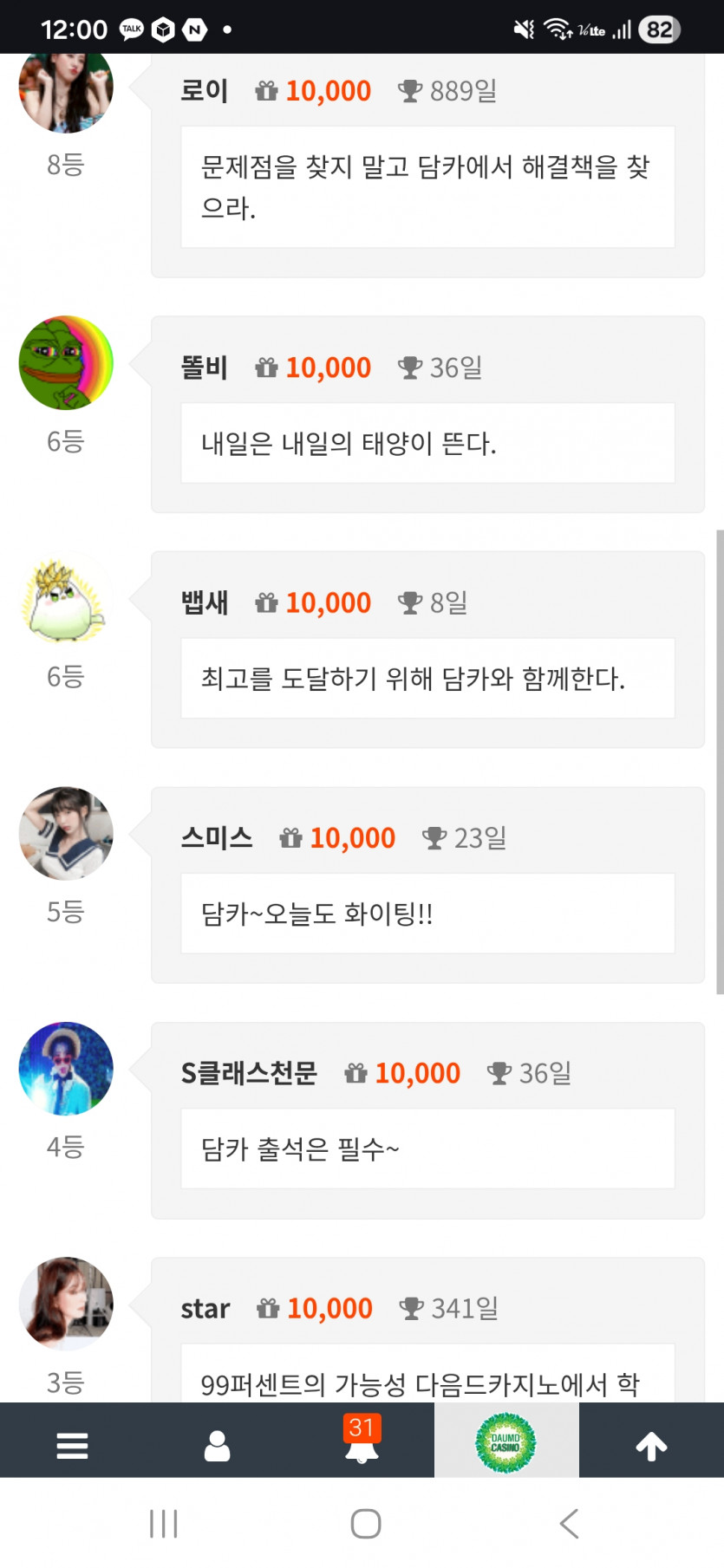724x1568 pixels.
Task: Tap the comment 담카~오늘도 화이팅!!
Action: (x=317, y=912)
